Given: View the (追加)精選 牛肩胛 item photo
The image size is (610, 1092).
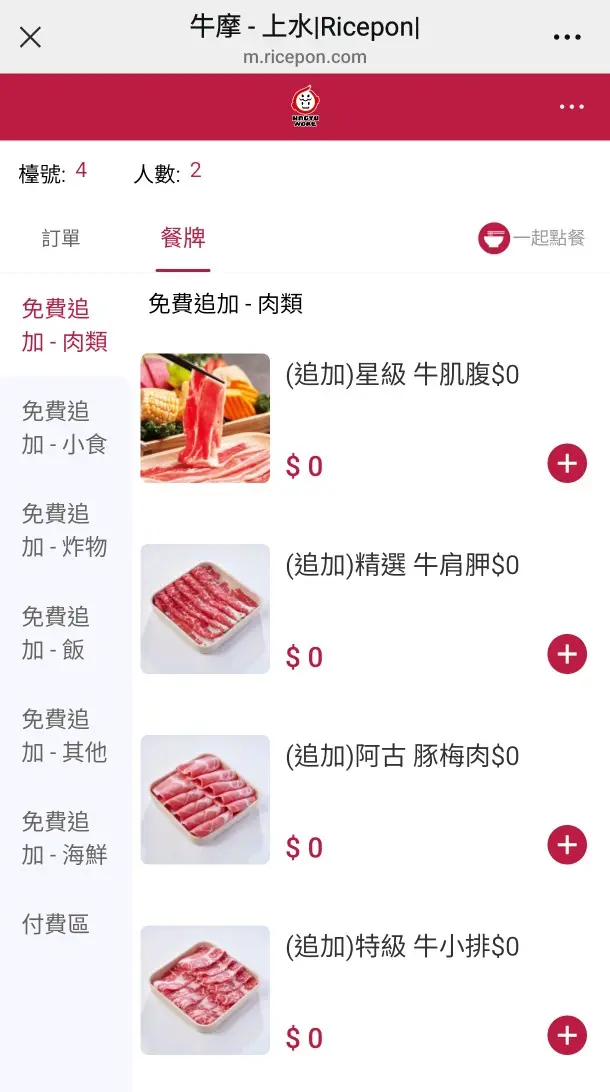Looking at the screenshot, I should click(x=205, y=608).
